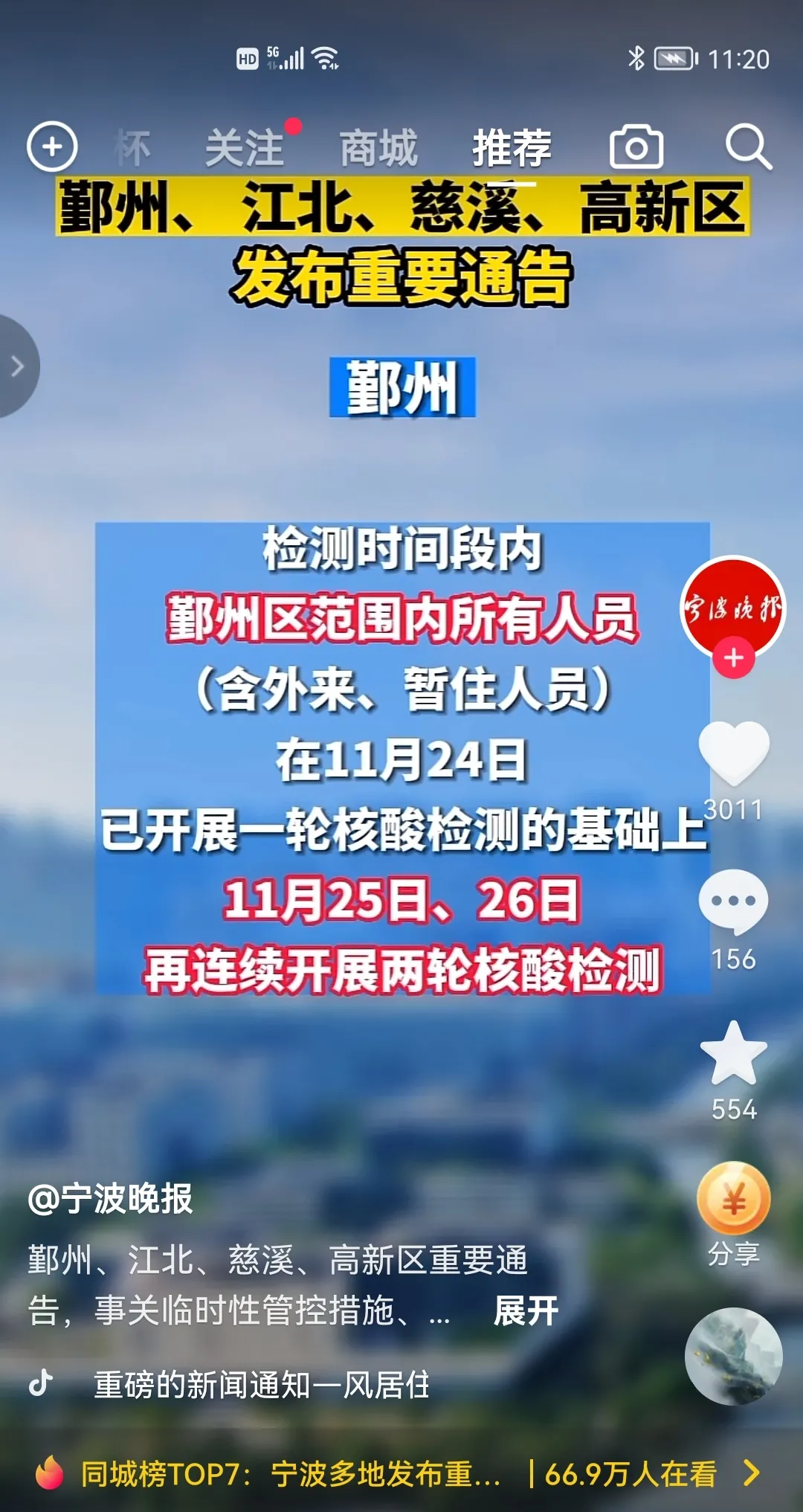Open the sound 重磅的新闻通知—风居住

coord(260,1385)
